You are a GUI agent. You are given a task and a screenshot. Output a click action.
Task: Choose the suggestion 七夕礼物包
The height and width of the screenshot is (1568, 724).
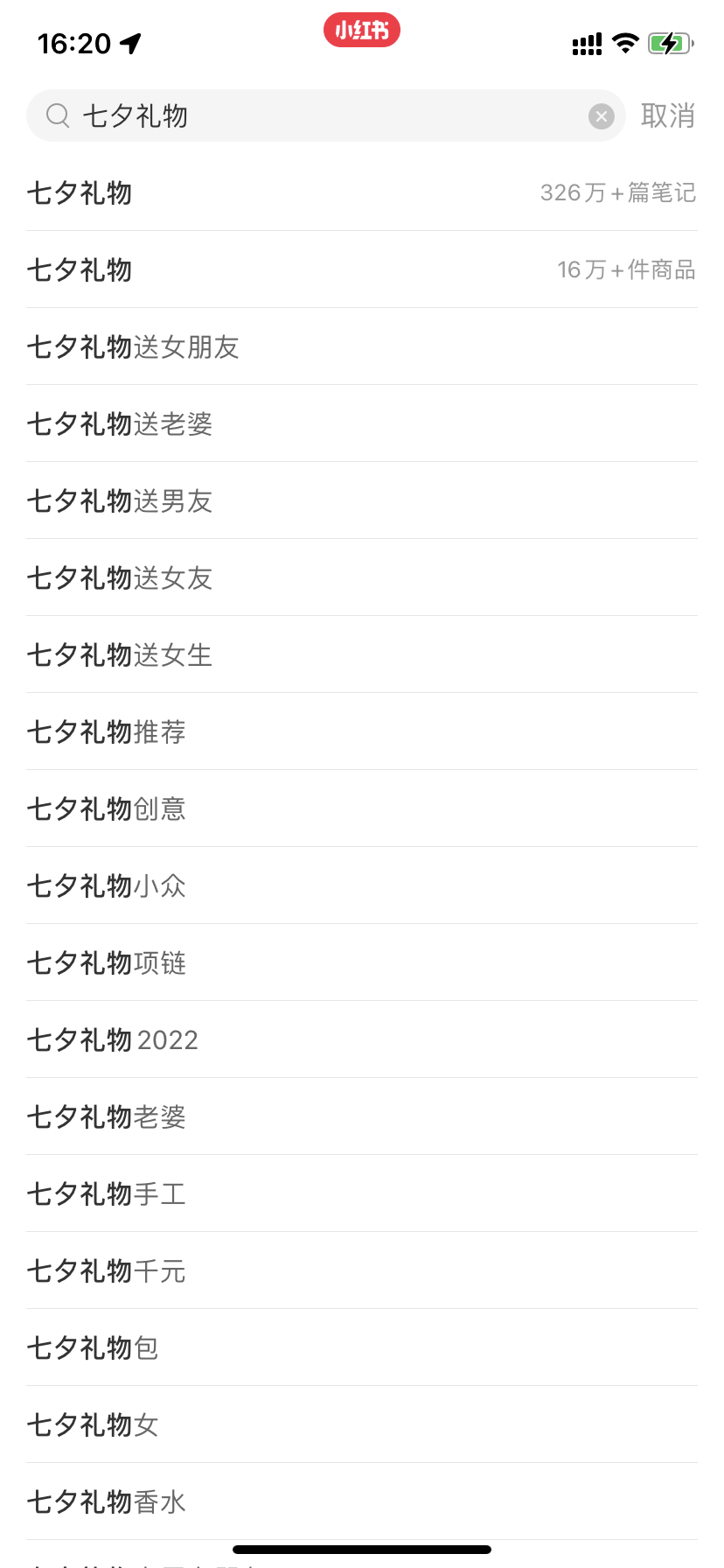361,1347
